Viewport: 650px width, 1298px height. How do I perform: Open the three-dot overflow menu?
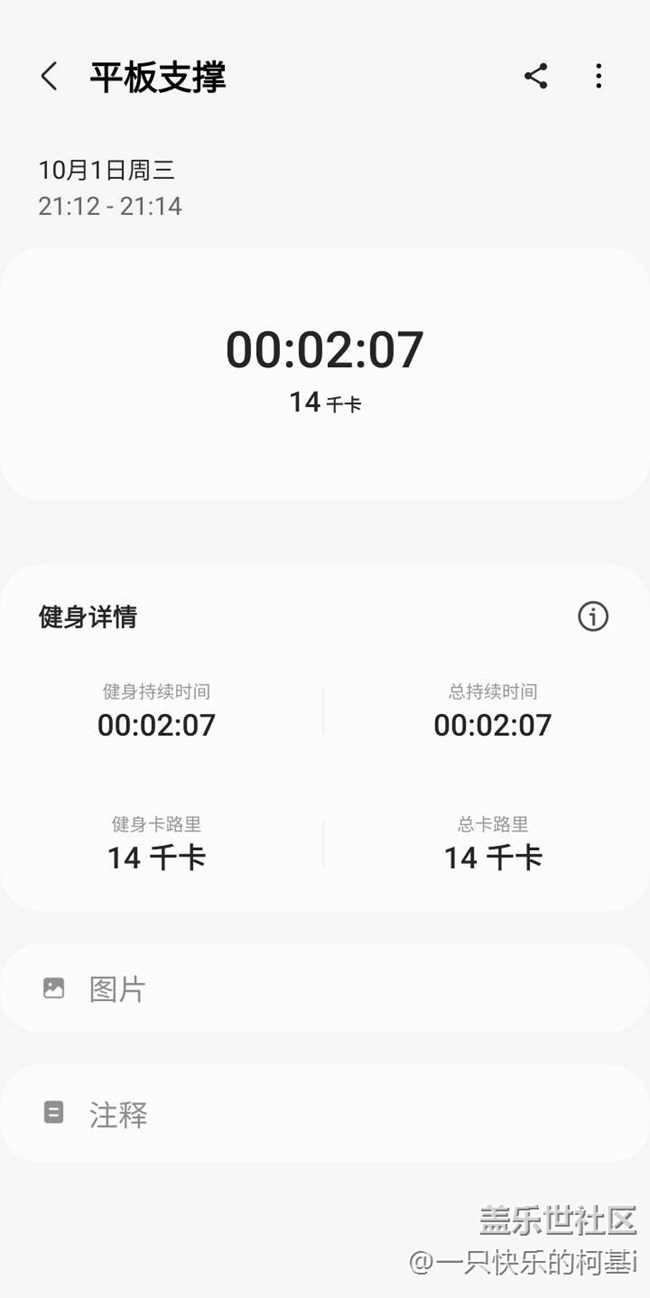[x=598, y=76]
